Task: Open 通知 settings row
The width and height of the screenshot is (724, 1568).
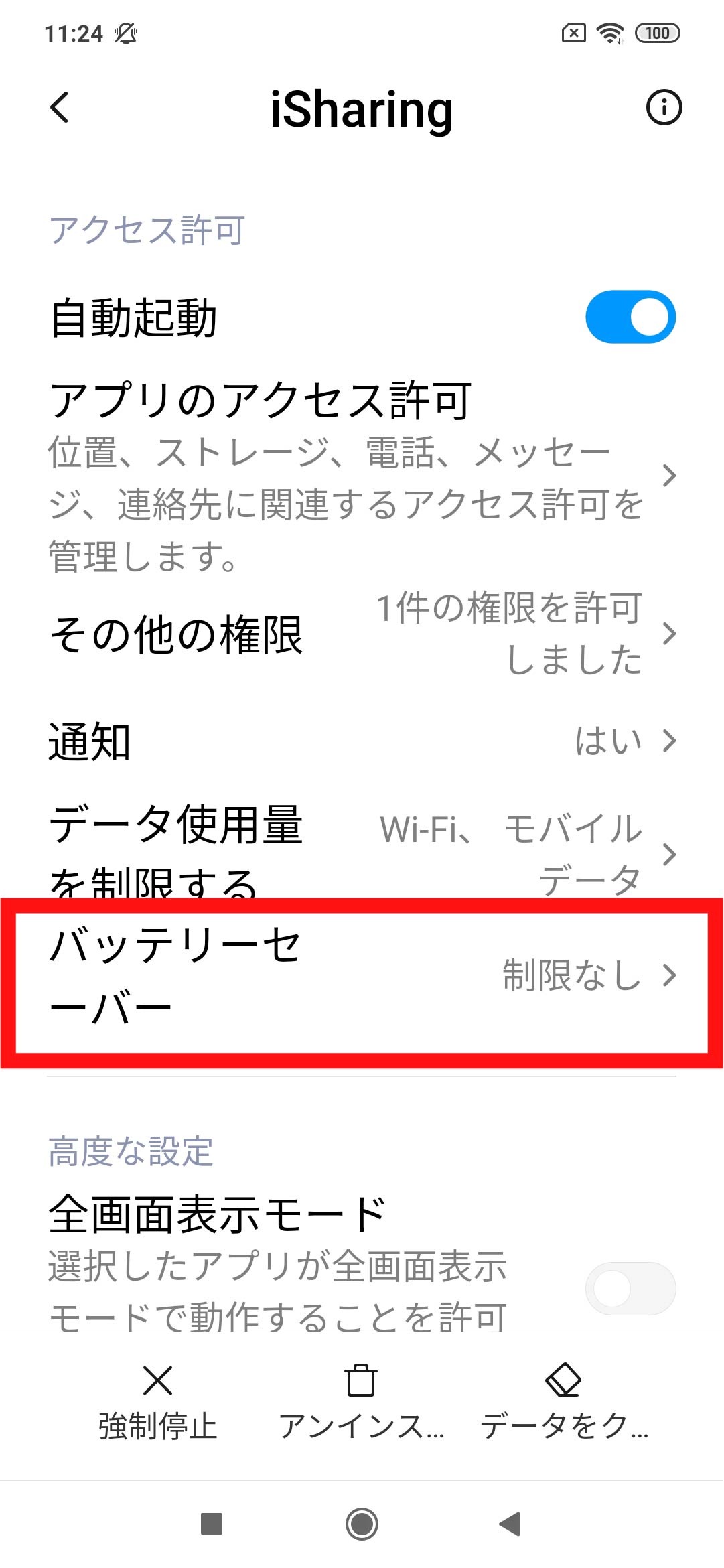Action: coord(362,741)
